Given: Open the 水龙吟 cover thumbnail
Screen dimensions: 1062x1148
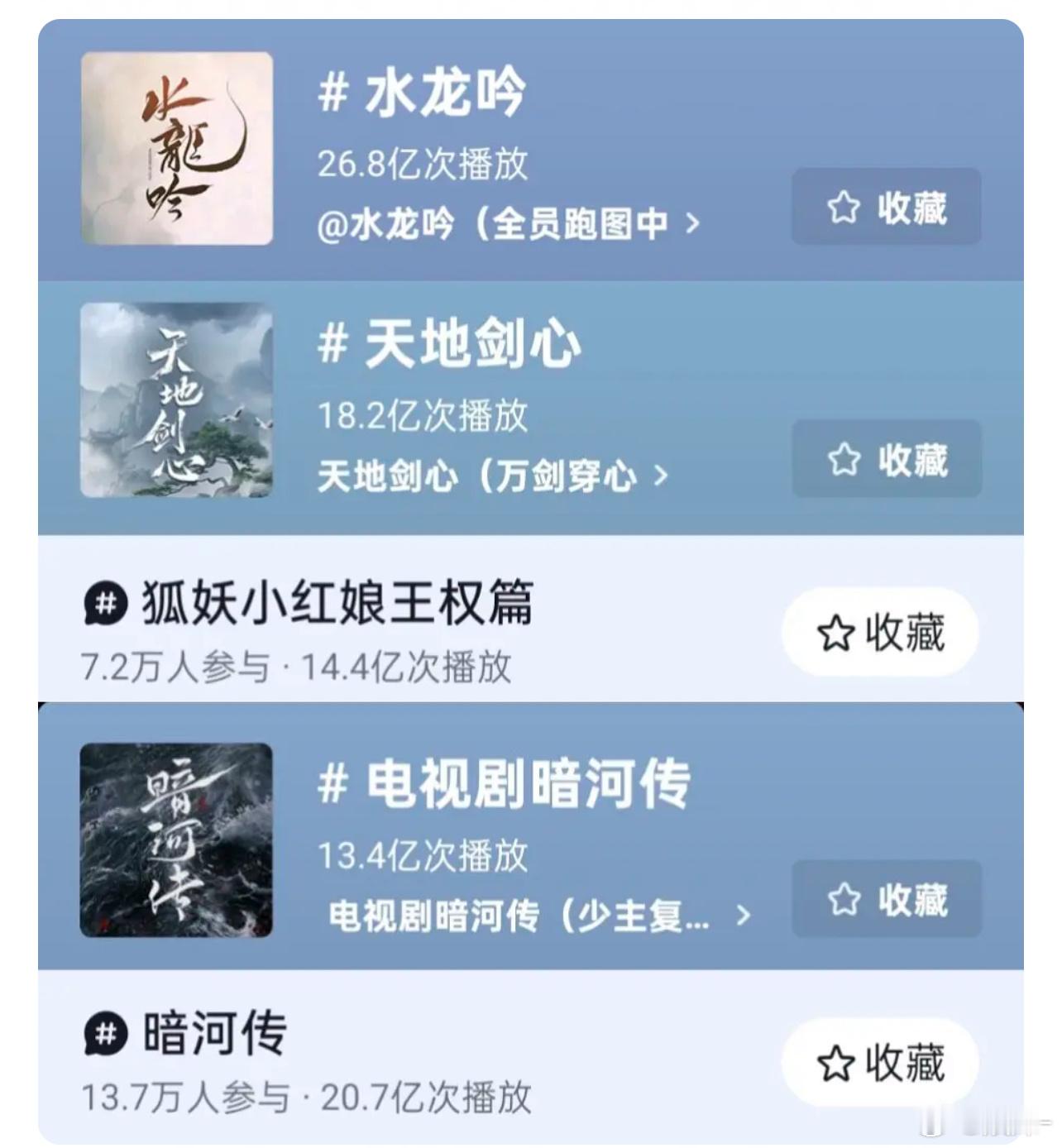Looking at the screenshot, I should coord(175,148).
